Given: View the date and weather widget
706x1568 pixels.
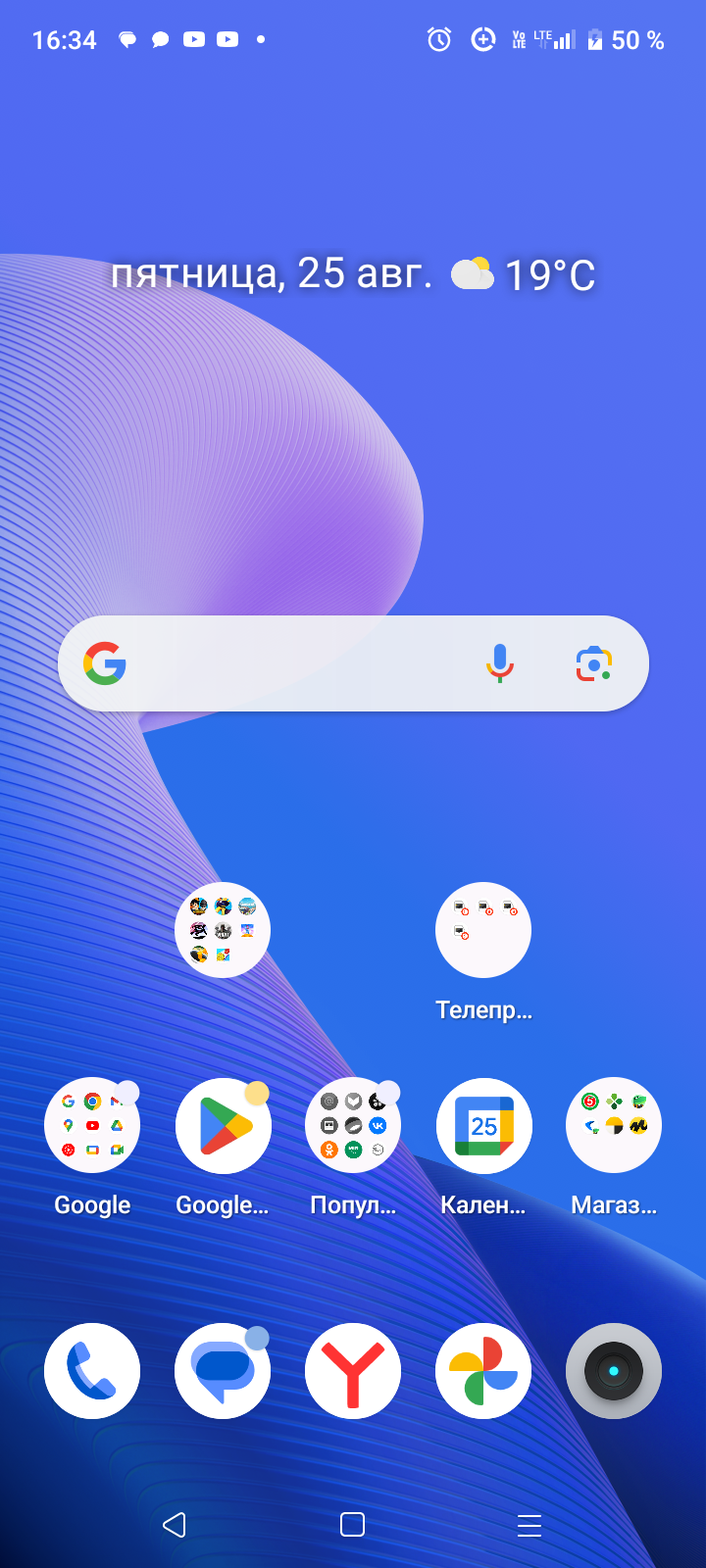Looking at the screenshot, I should coord(353,274).
